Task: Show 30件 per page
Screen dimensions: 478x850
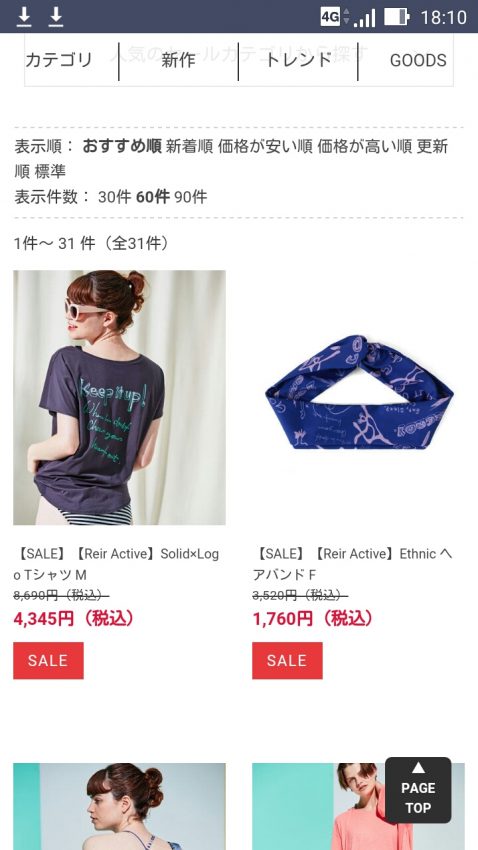Action: (114, 197)
